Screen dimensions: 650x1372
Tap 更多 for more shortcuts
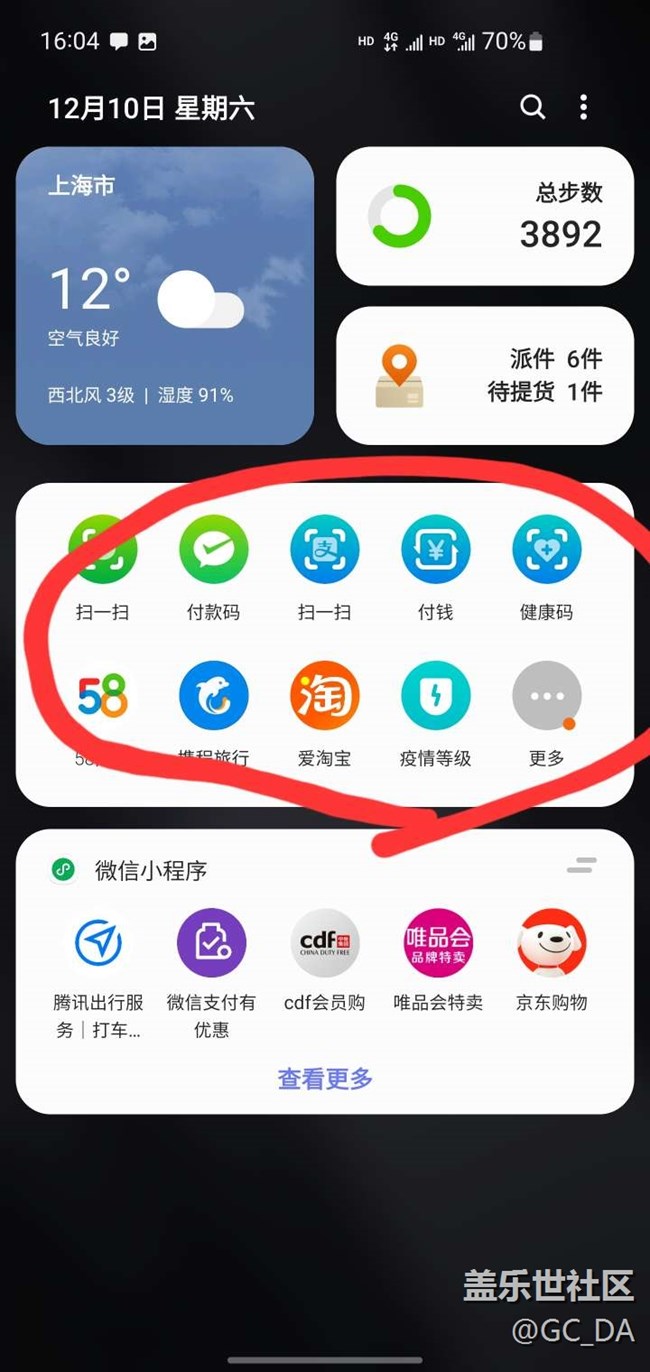546,696
